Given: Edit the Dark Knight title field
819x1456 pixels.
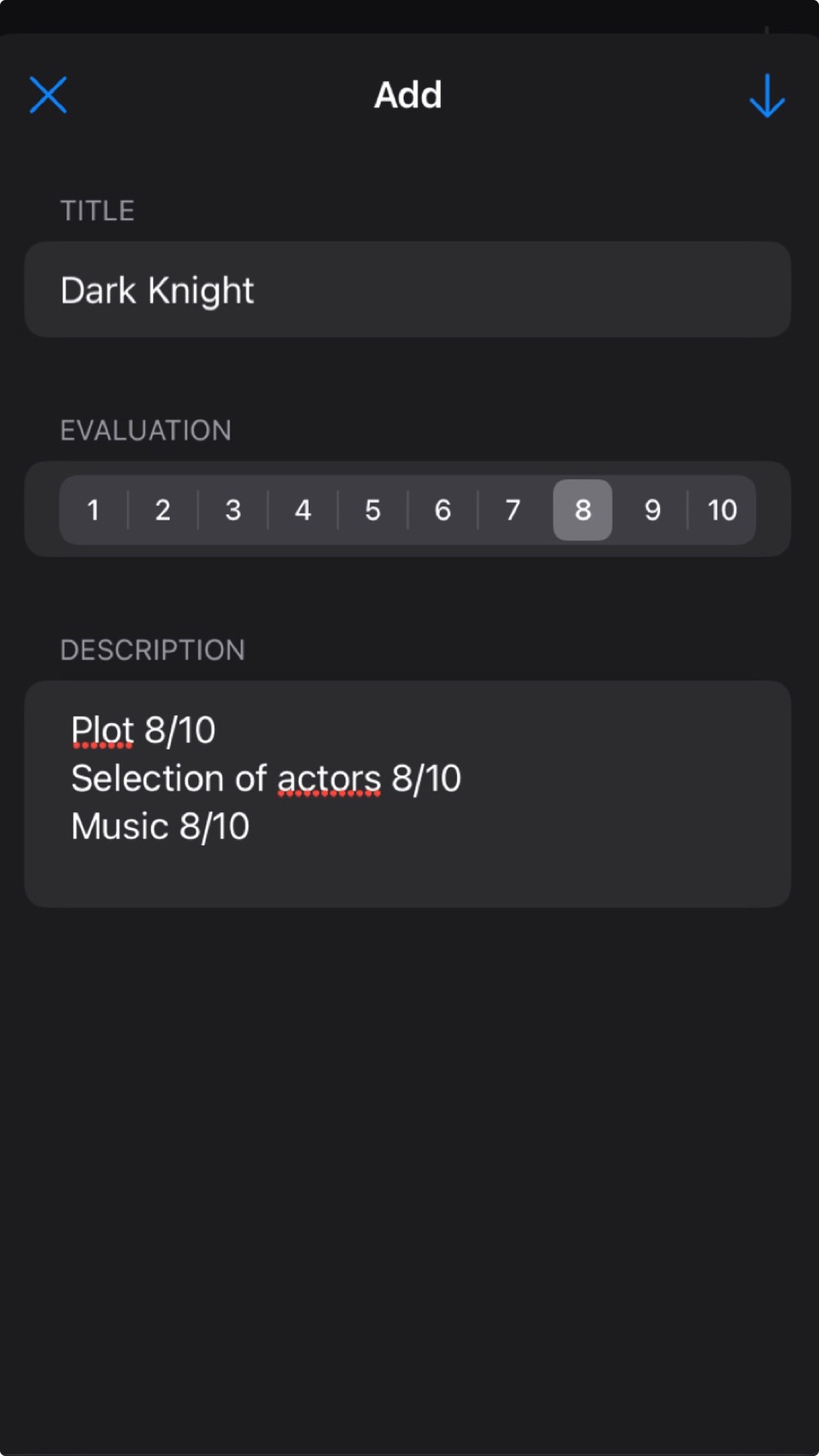Looking at the screenshot, I should coord(407,290).
